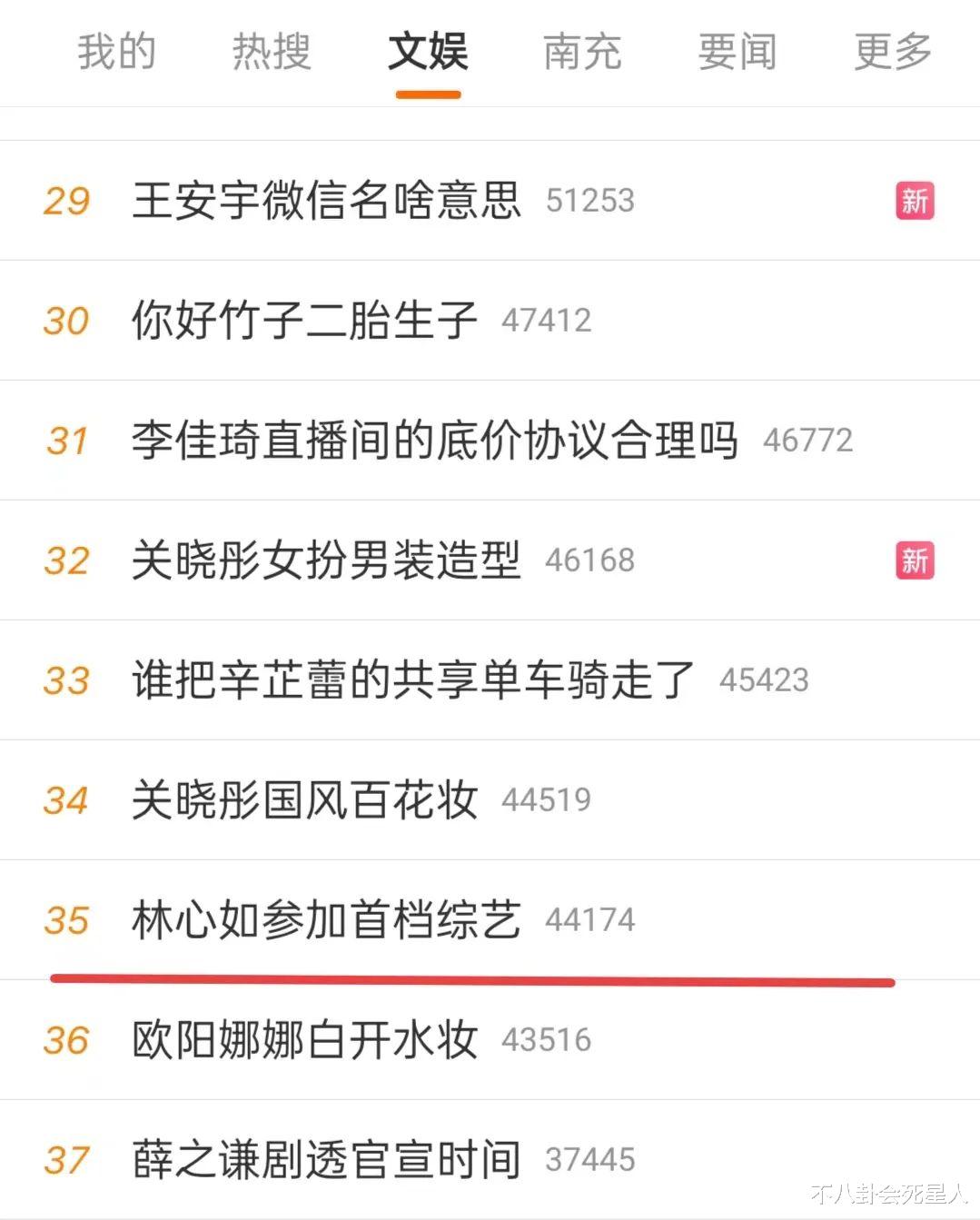Select rank number 31 in the list

(x=66, y=441)
